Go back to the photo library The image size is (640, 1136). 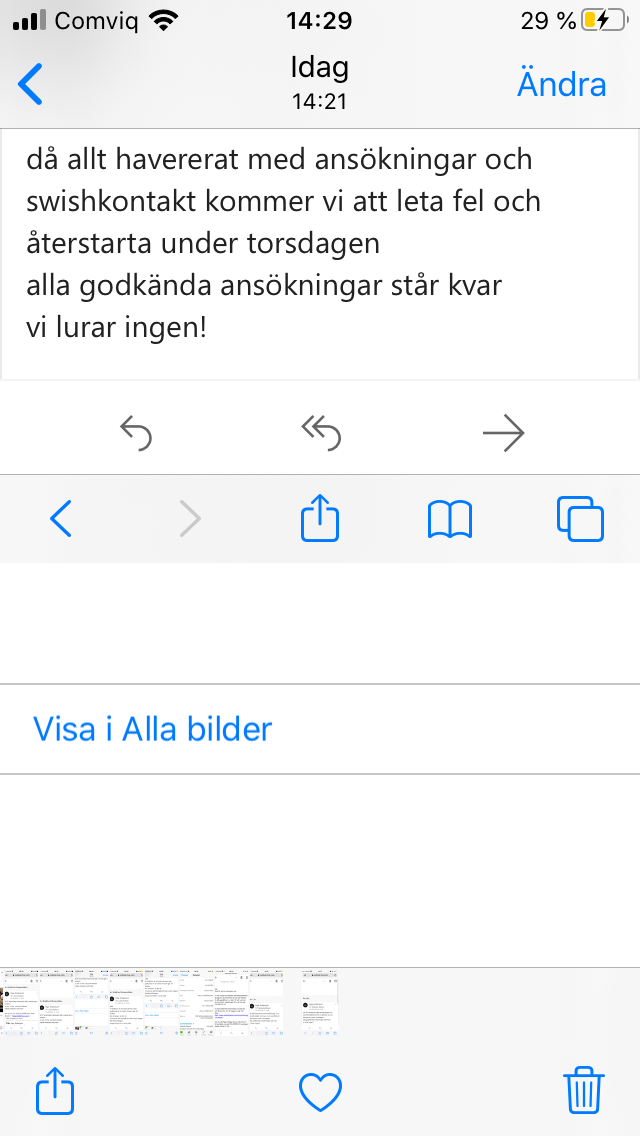31,84
